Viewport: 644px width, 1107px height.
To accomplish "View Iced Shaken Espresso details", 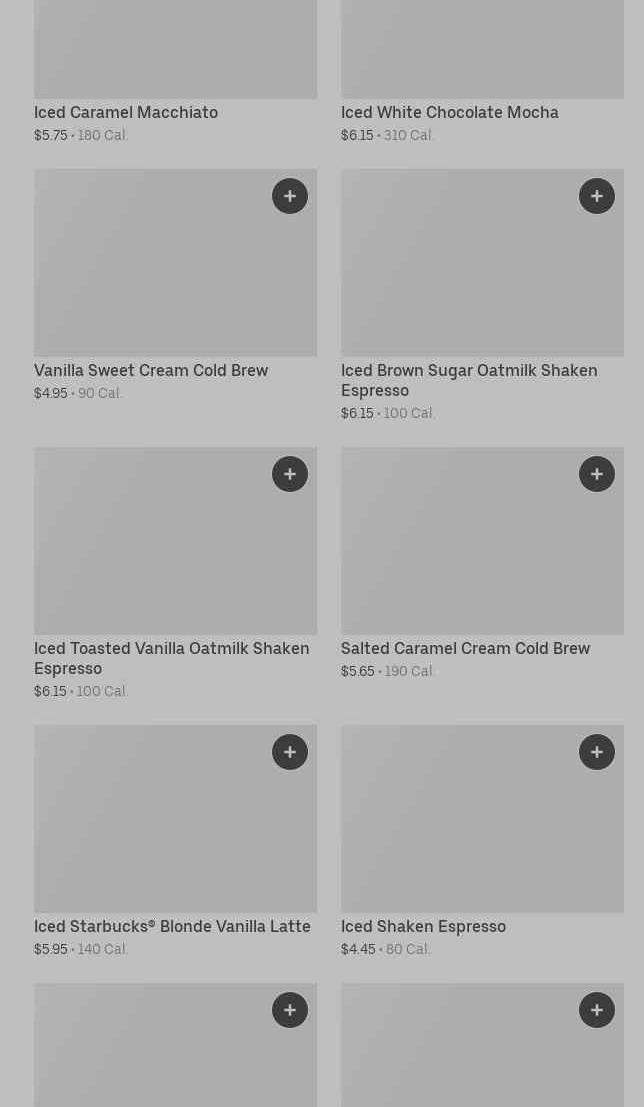I will (423, 926).
